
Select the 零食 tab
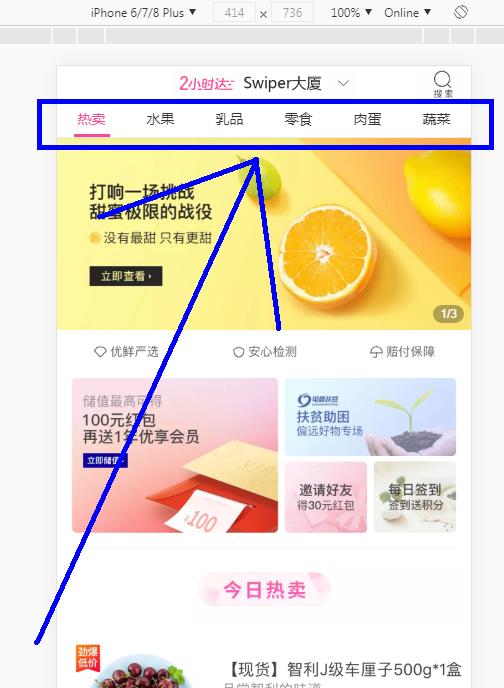tap(298, 119)
